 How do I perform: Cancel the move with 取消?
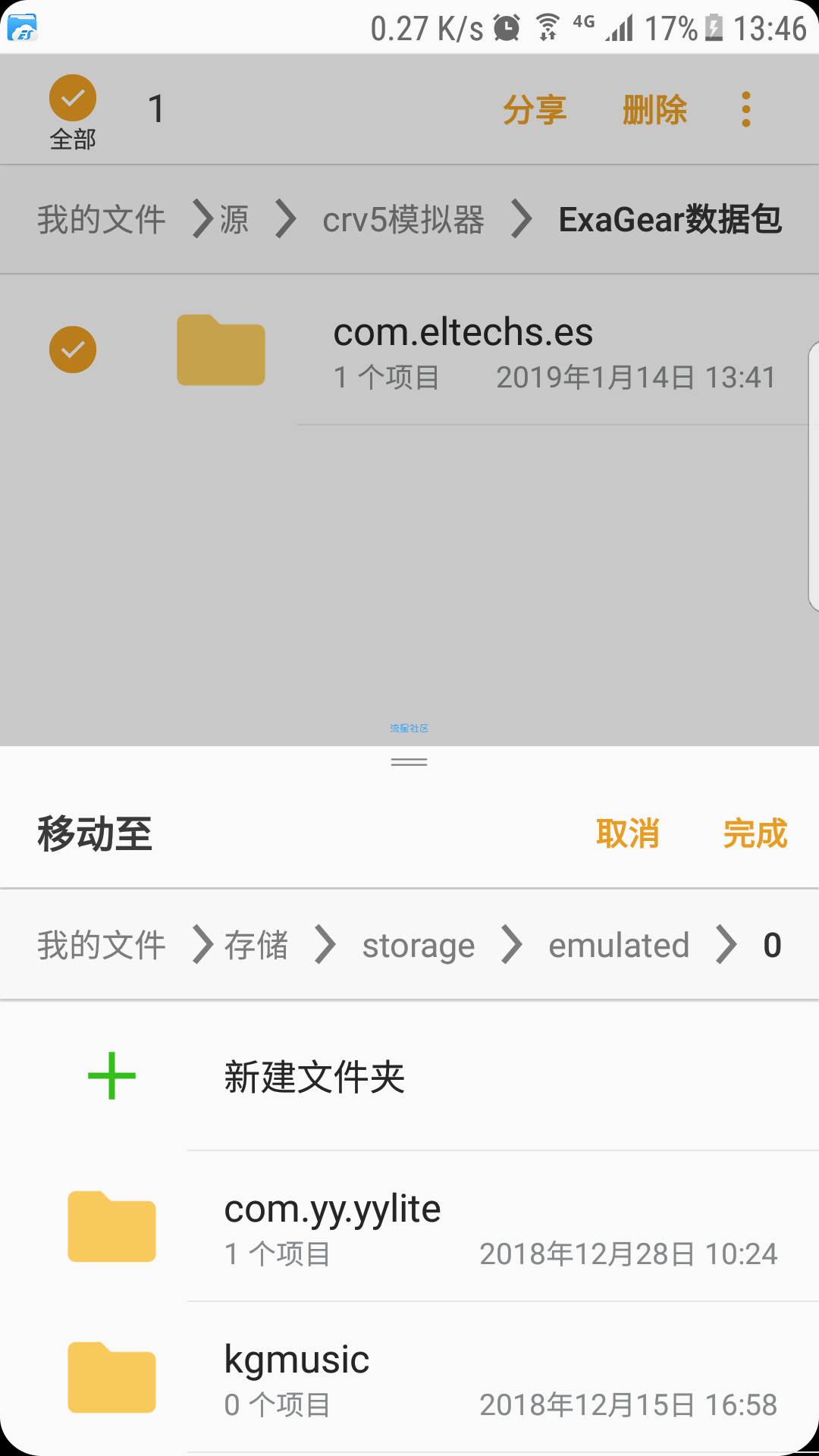click(x=627, y=833)
